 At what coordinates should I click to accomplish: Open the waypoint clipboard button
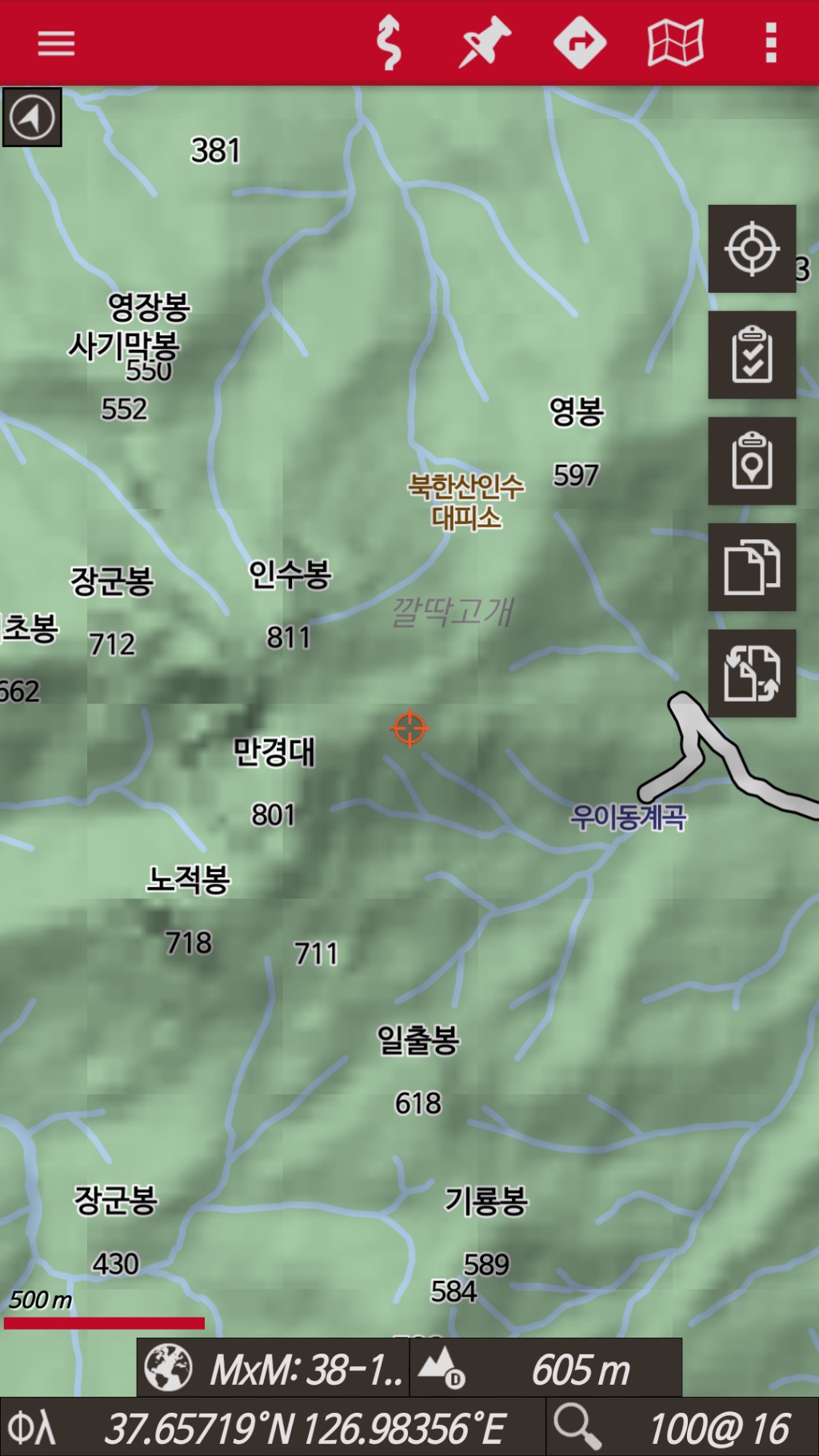[752, 461]
